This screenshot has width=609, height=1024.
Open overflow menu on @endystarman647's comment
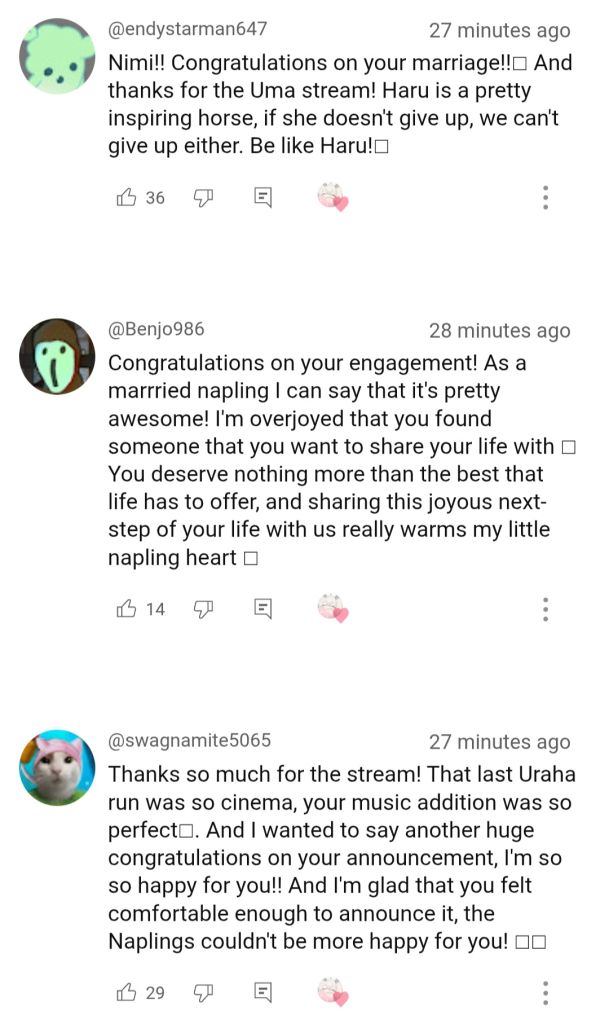[x=545, y=198]
